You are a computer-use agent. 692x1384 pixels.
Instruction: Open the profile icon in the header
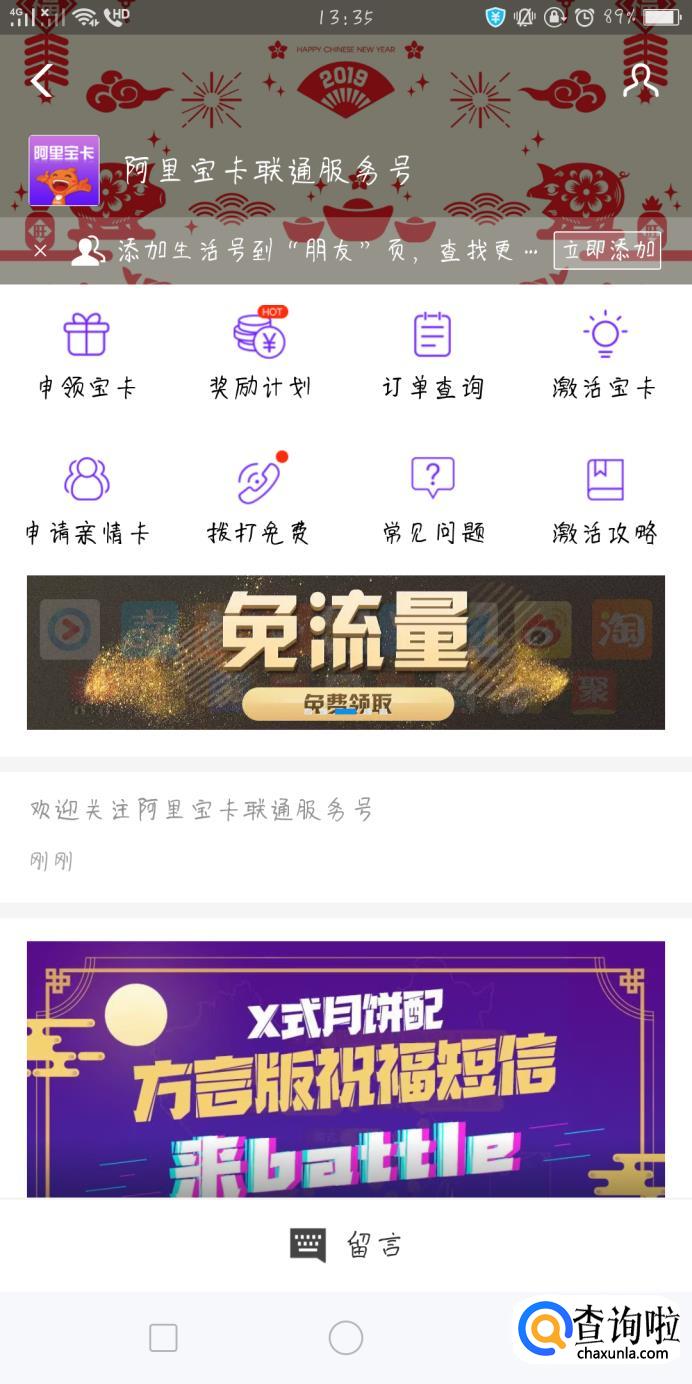pos(640,81)
